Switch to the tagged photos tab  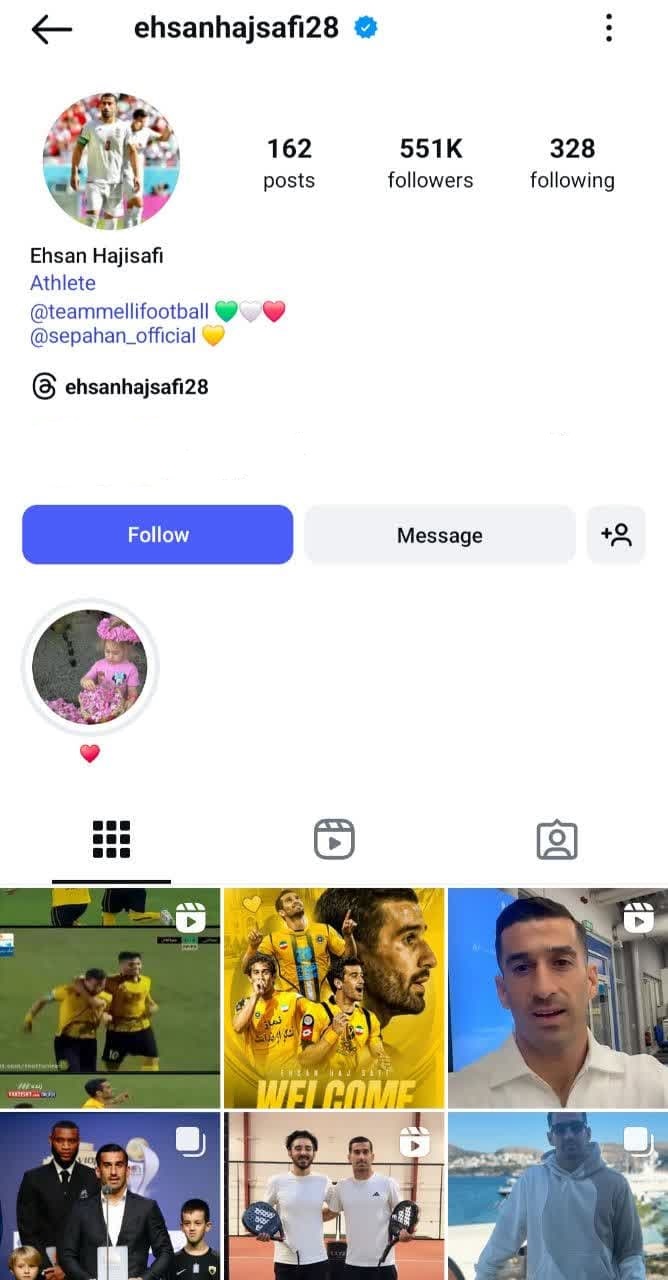pos(557,840)
